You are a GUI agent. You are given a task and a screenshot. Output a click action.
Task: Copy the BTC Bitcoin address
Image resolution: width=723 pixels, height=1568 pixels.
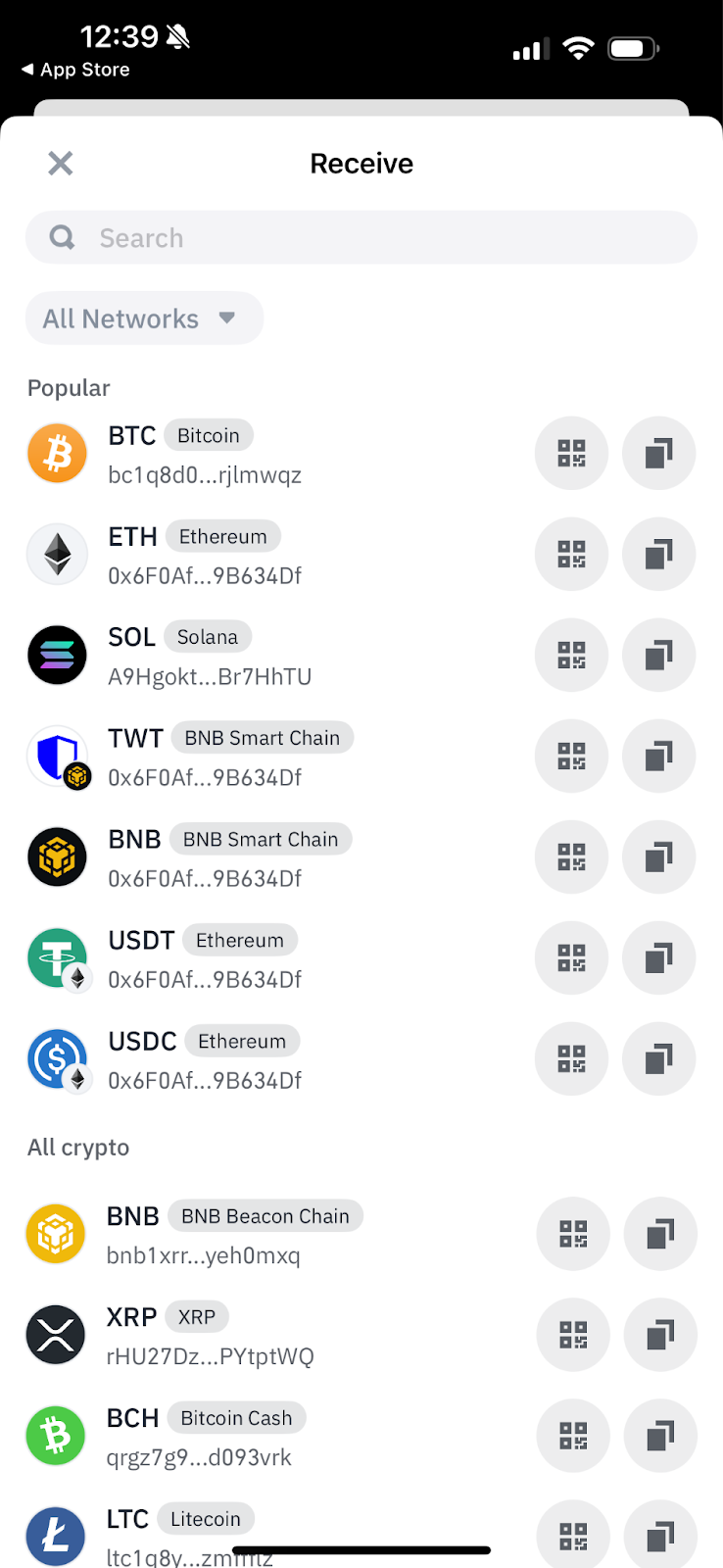click(659, 454)
